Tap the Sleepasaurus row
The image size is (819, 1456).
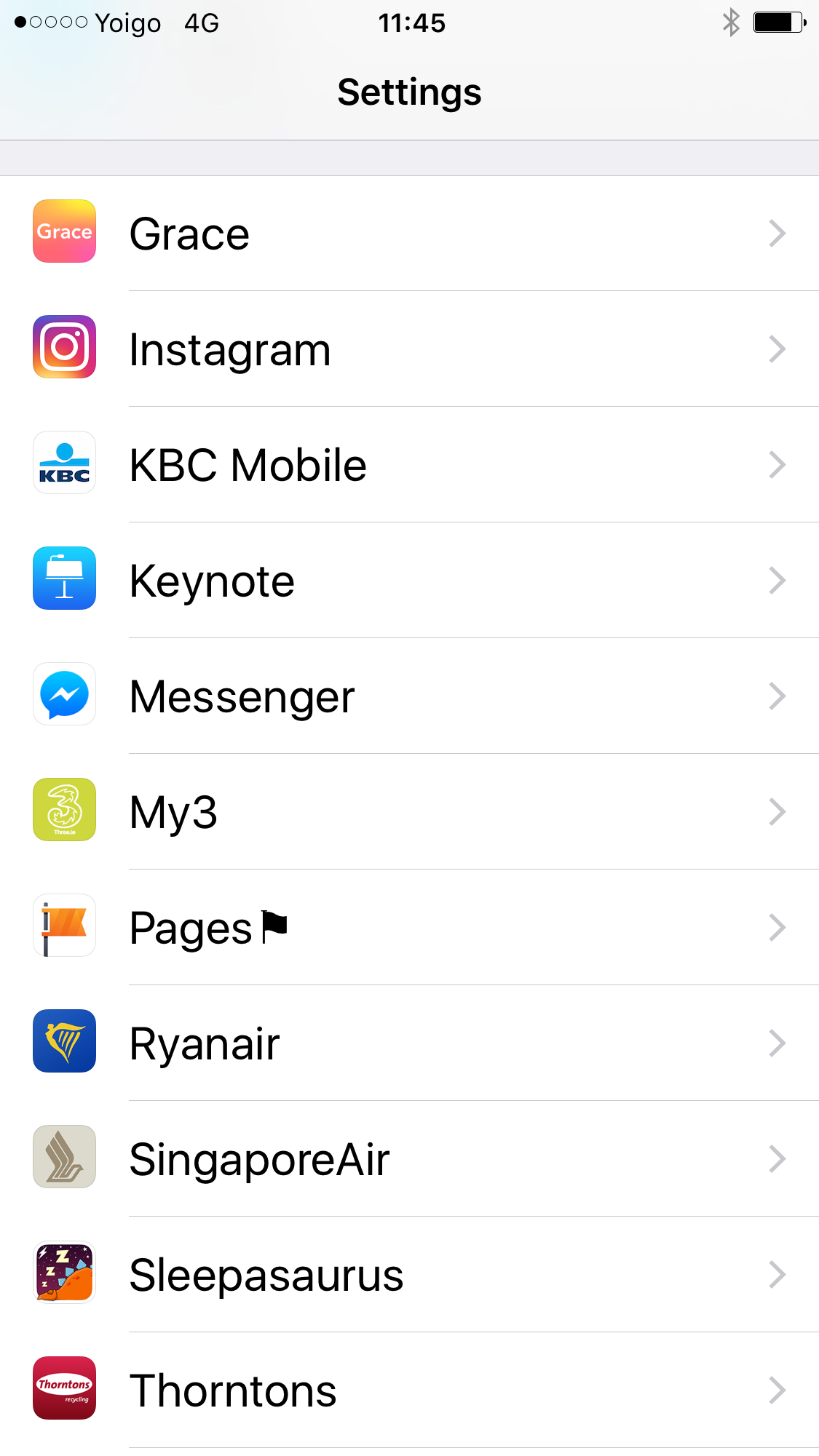[x=409, y=1275]
